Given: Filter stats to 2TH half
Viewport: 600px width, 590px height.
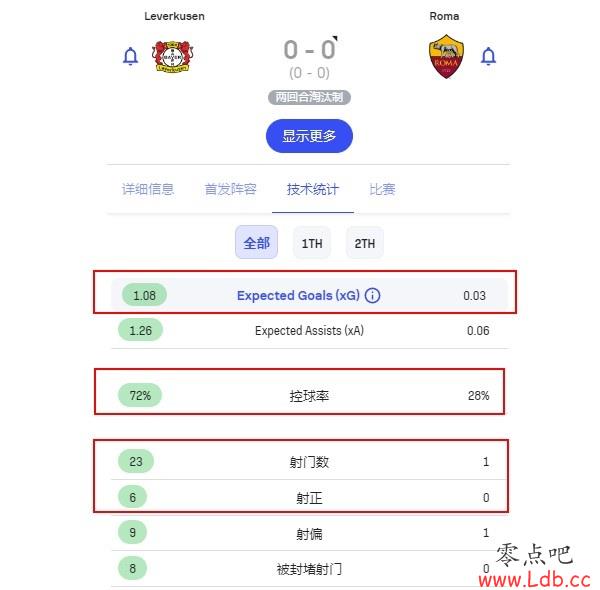Looking at the screenshot, I should (365, 243).
